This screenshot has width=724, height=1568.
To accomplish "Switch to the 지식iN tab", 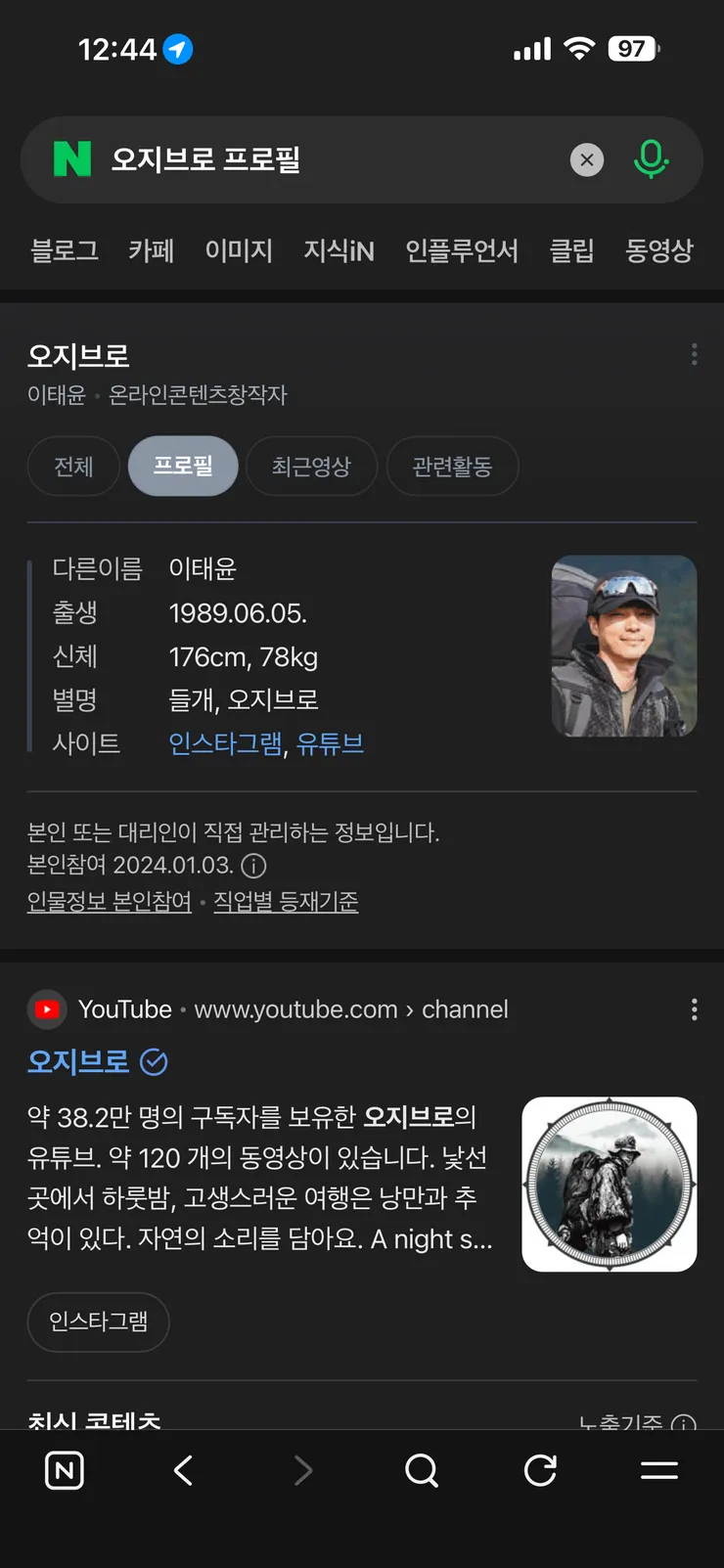I will (339, 250).
